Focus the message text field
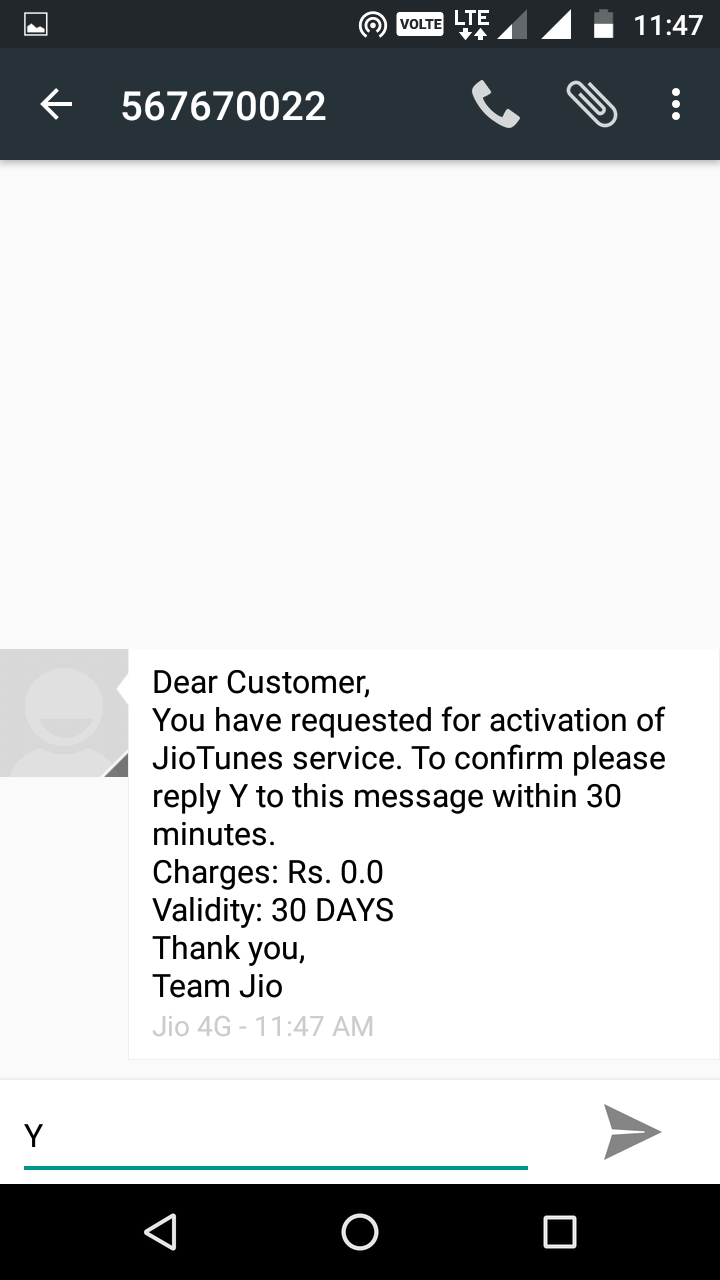720x1280 pixels. click(275, 1136)
